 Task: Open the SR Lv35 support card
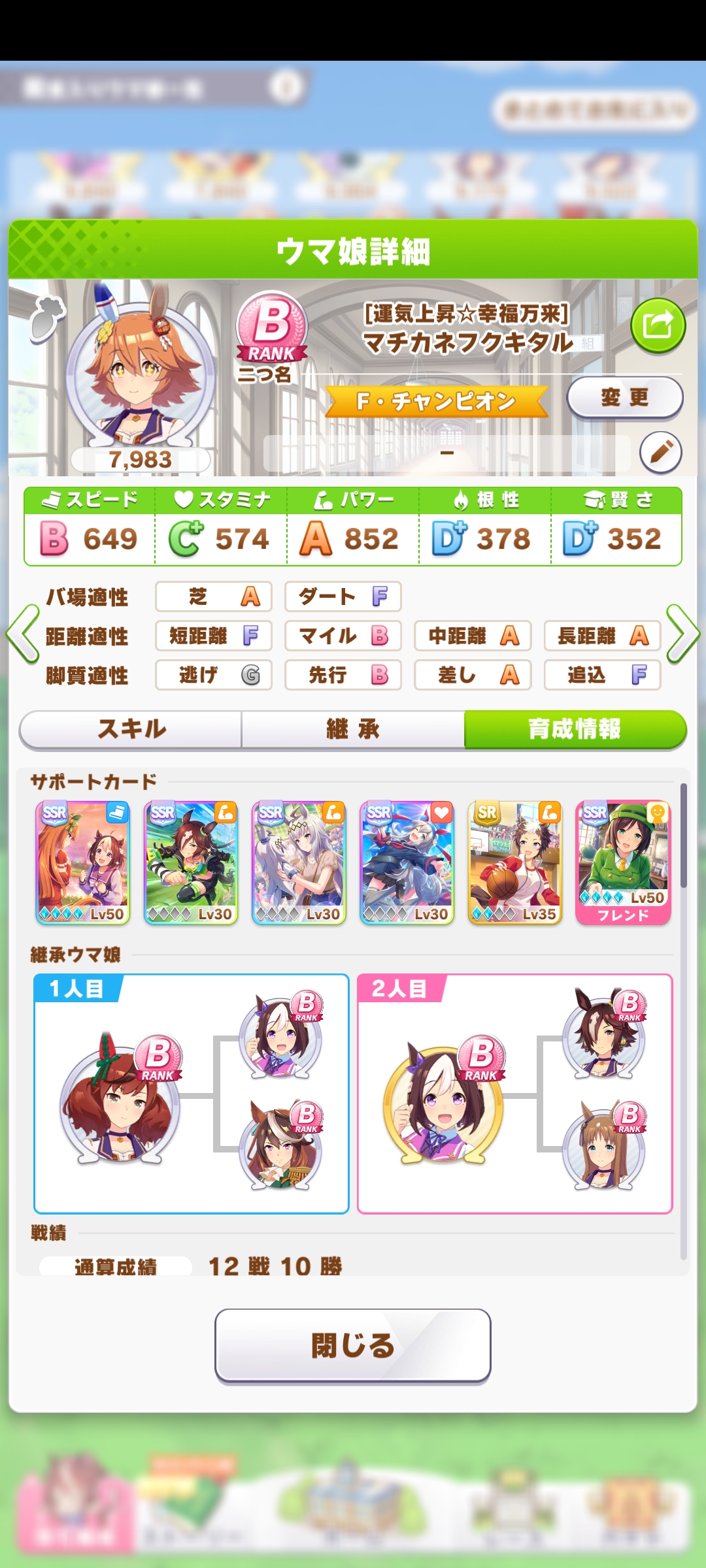coord(515,862)
